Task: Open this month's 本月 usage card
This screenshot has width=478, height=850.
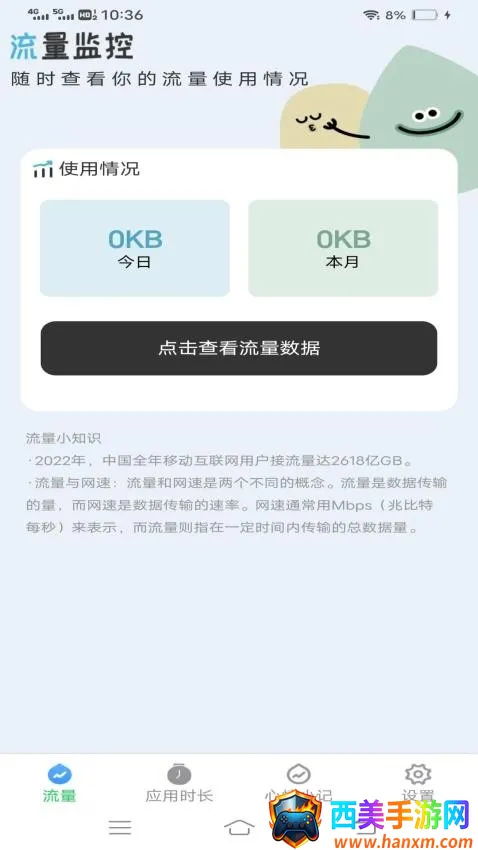Action: click(x=343, y=248)
